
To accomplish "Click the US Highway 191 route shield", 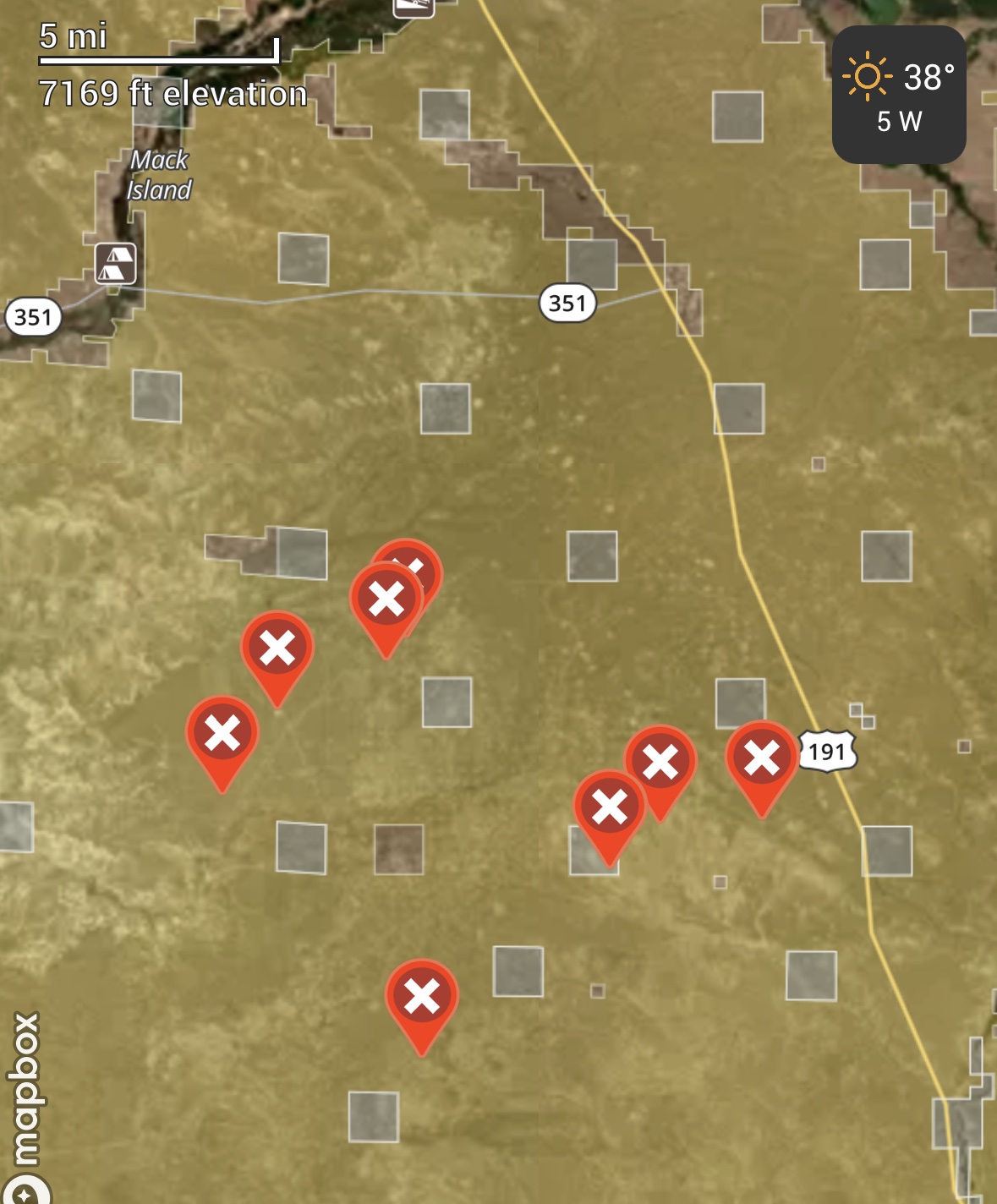I will (826, 750).
